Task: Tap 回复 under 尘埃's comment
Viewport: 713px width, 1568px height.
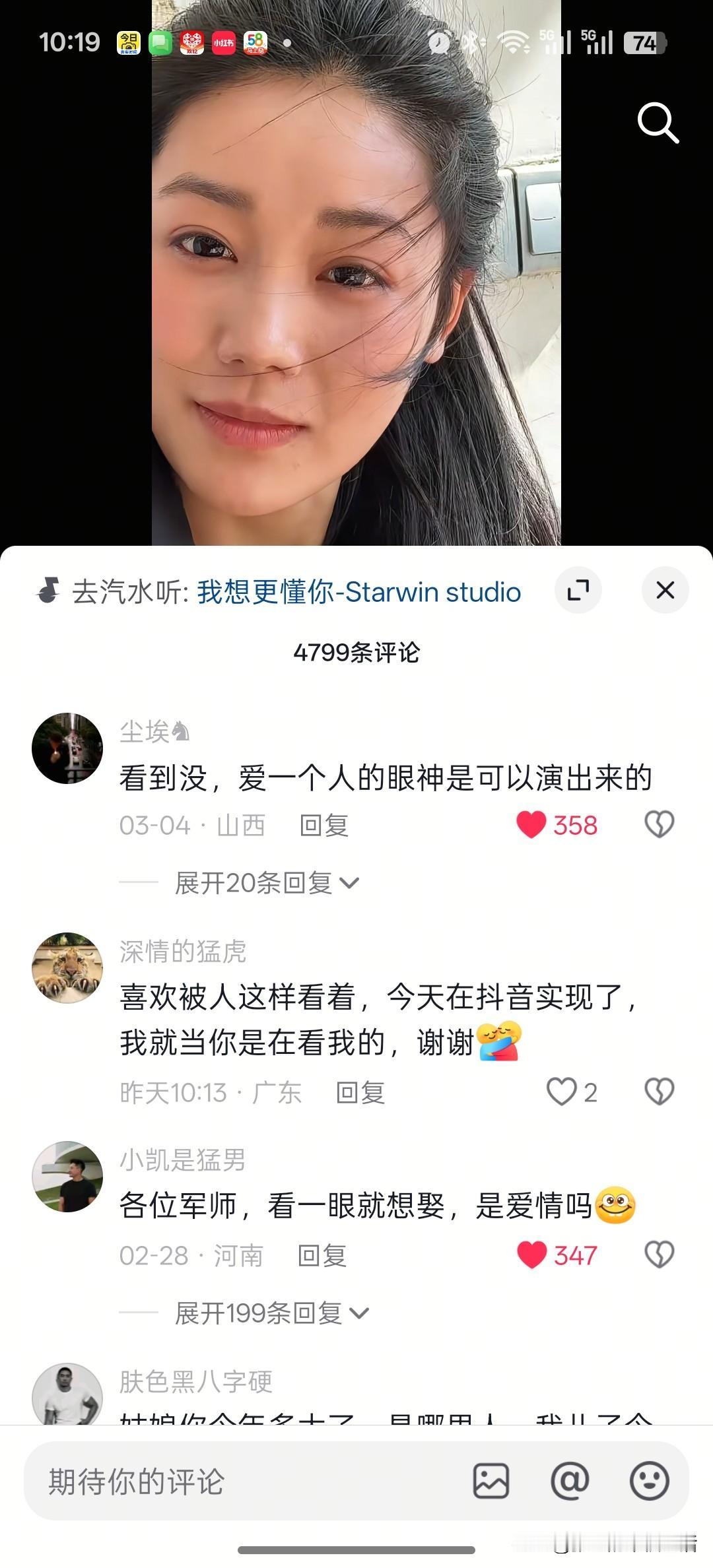Action: [x=323, y=824]
